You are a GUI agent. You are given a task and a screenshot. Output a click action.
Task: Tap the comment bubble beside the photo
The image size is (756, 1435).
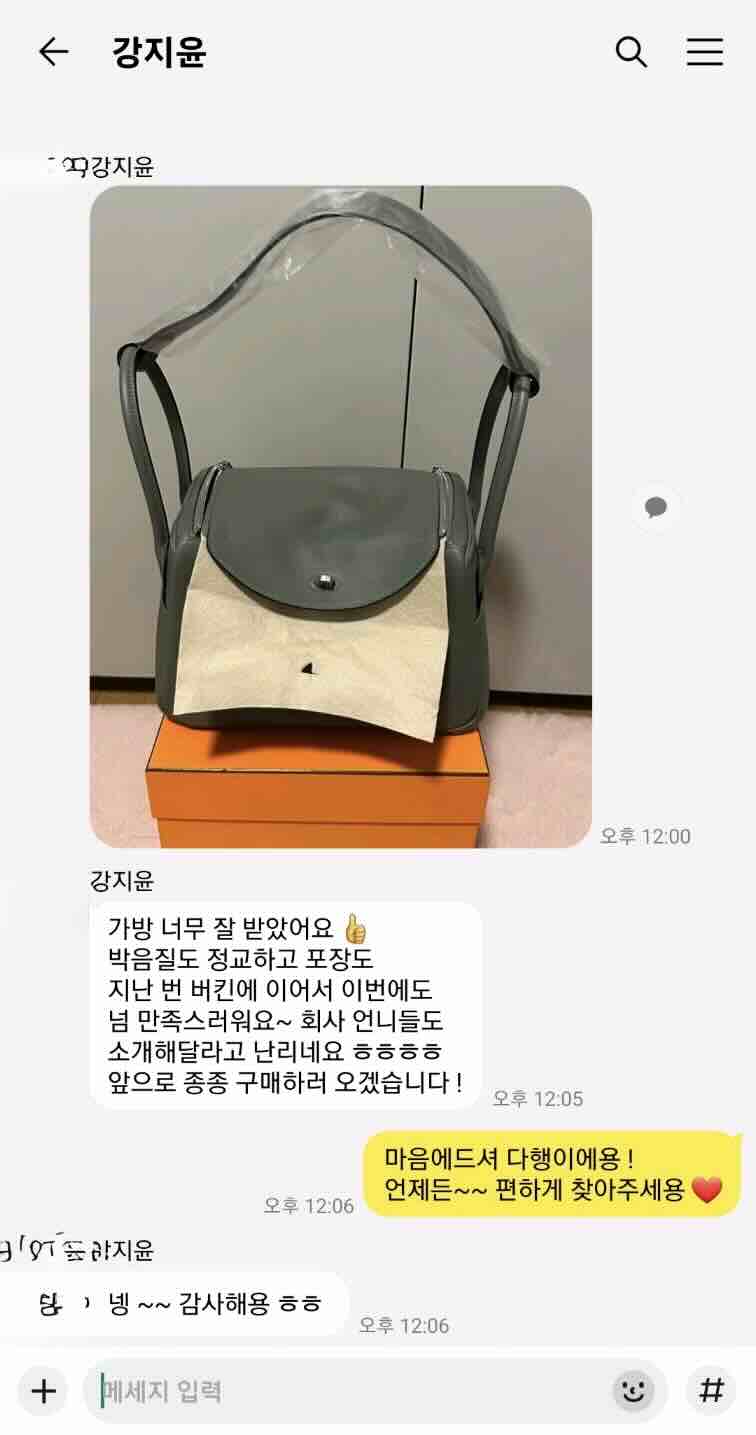pos(656,508)
